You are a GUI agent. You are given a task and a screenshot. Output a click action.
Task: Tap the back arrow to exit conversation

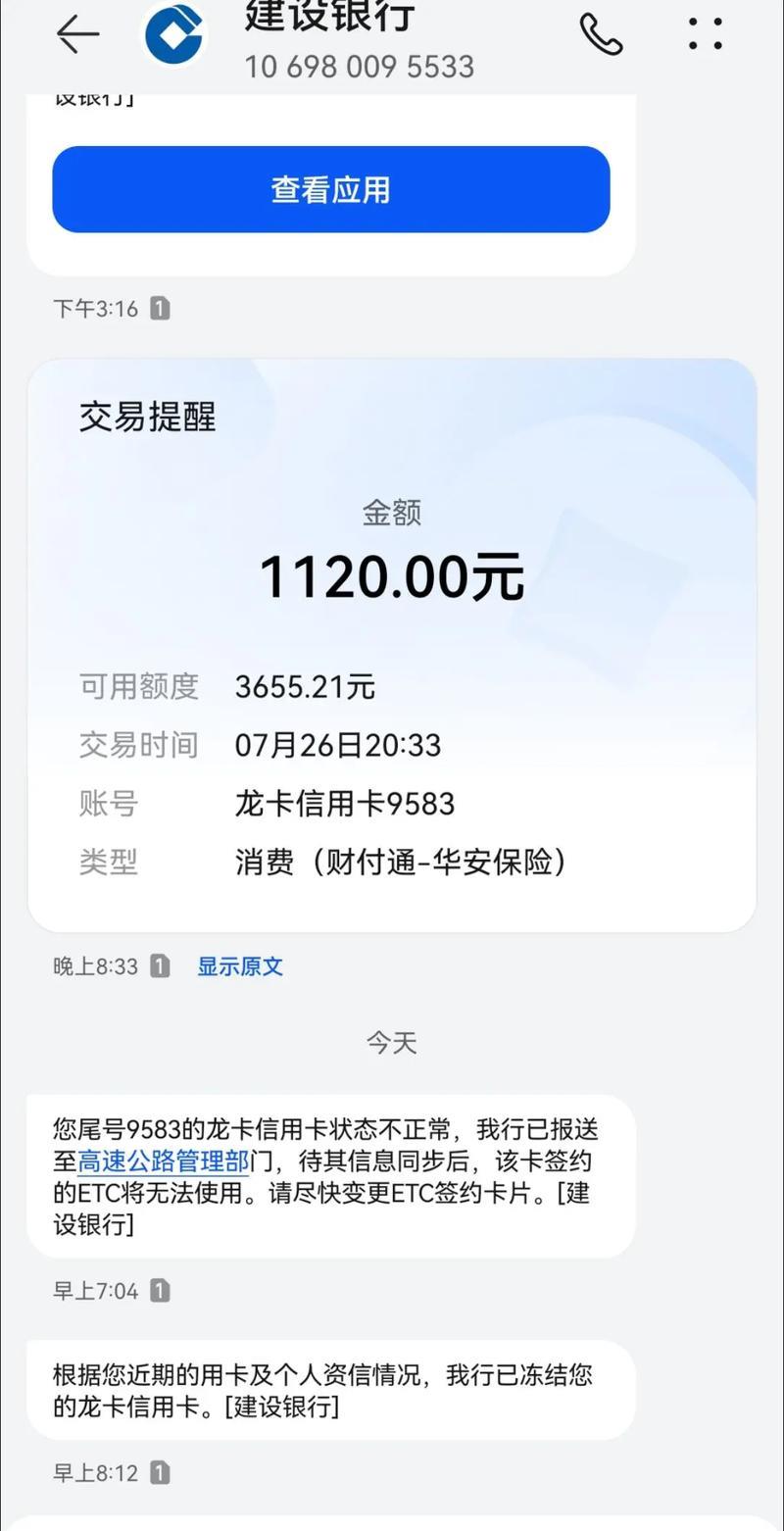tap(76, 34)
